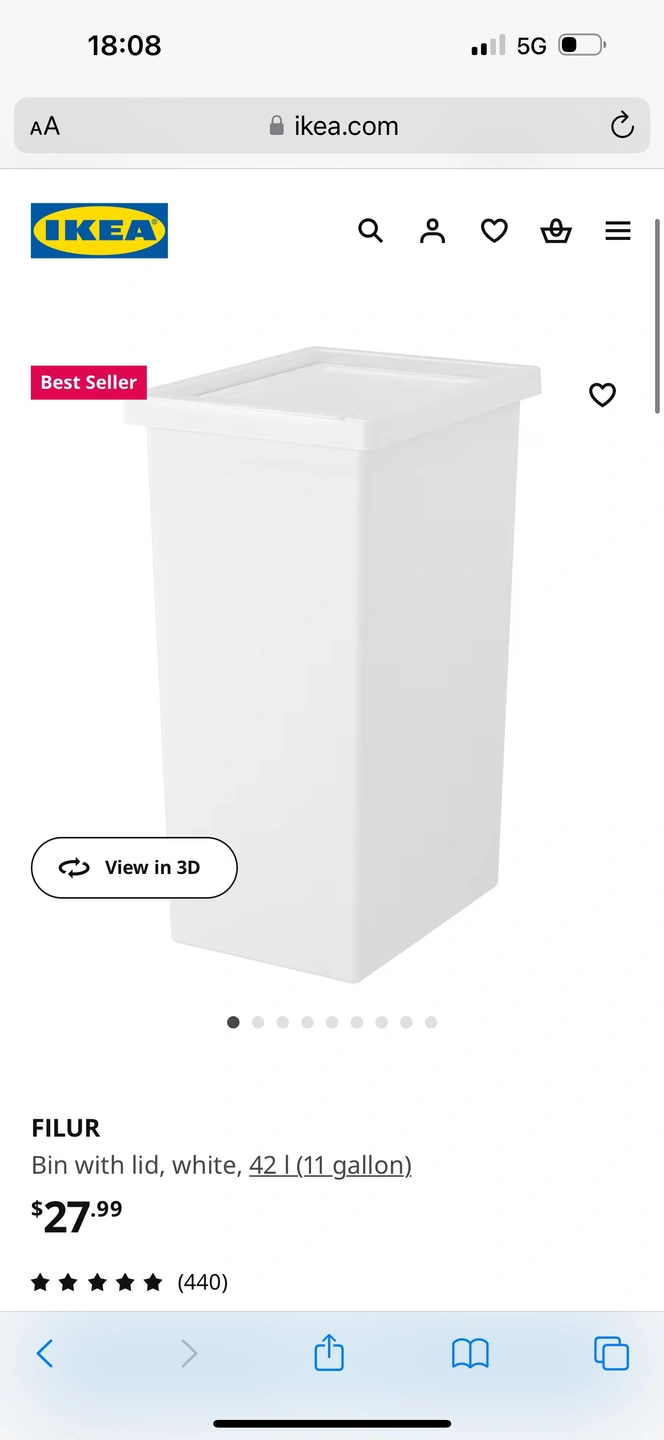Image resolution: width=664 pixels, height=1440 pixels.
Task: Open Safari reader and text size options
Action: point(45,126)
